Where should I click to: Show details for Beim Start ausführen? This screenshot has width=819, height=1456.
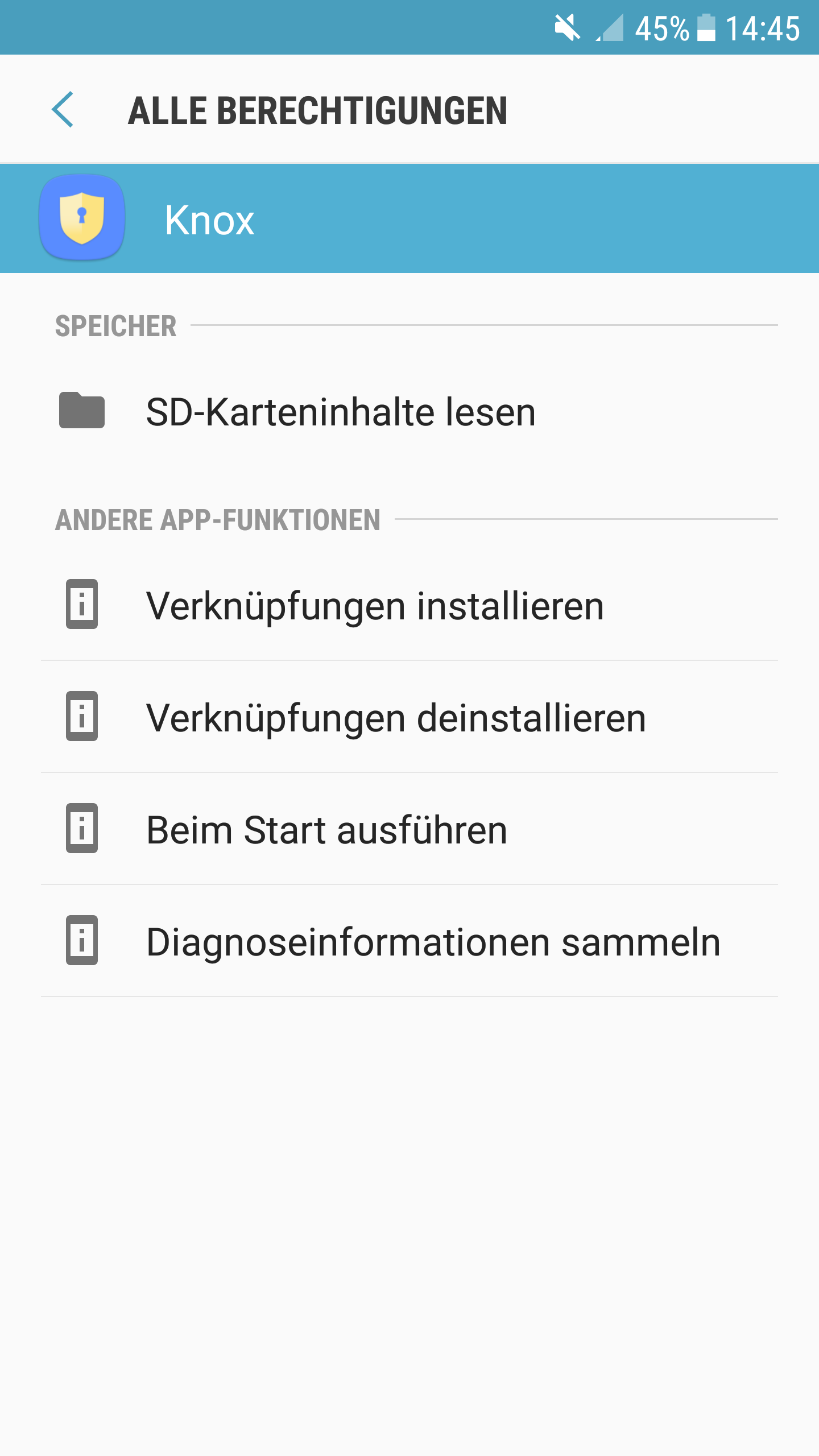(409, 829)
